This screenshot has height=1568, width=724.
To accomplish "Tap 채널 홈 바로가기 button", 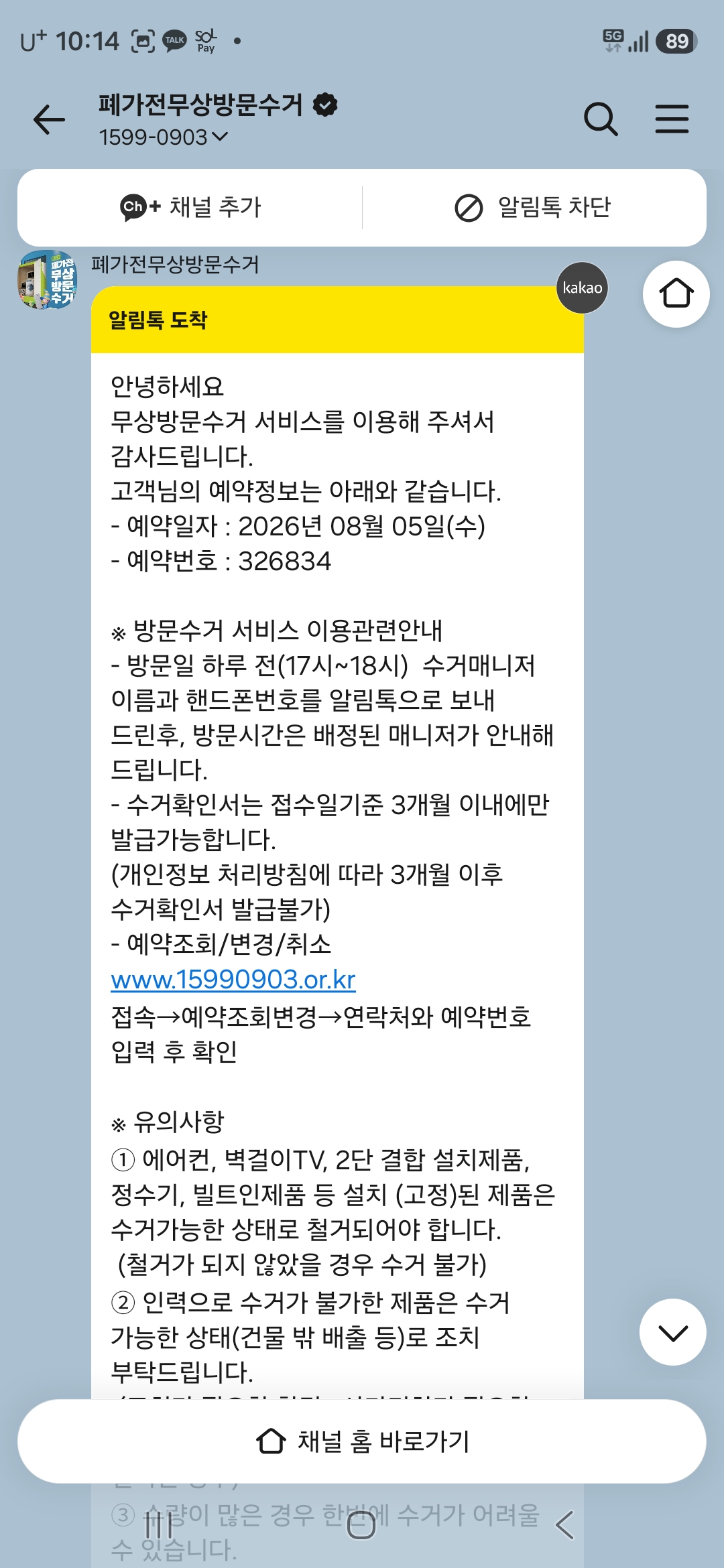I will 362,1441.
